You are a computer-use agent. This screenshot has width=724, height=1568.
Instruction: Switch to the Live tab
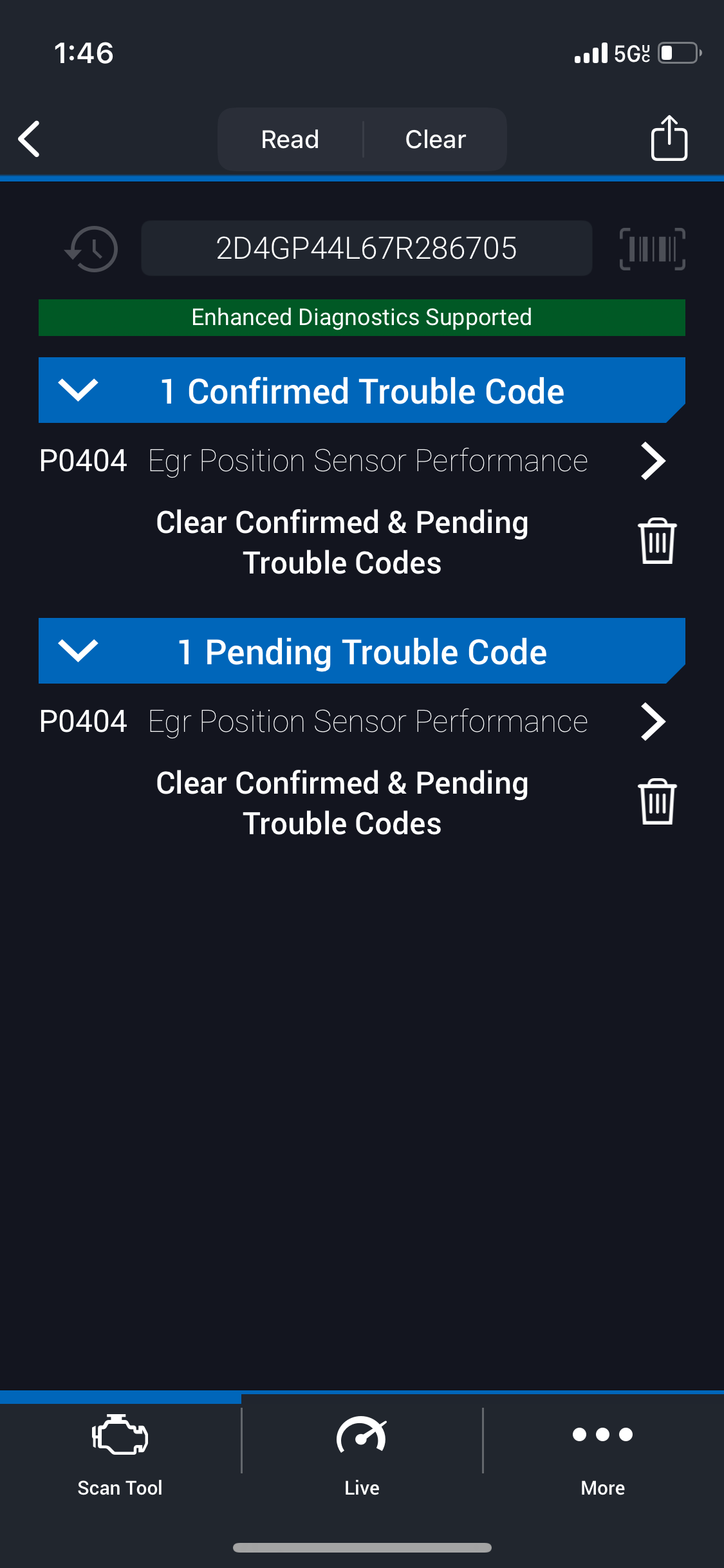pos(362,1452)
